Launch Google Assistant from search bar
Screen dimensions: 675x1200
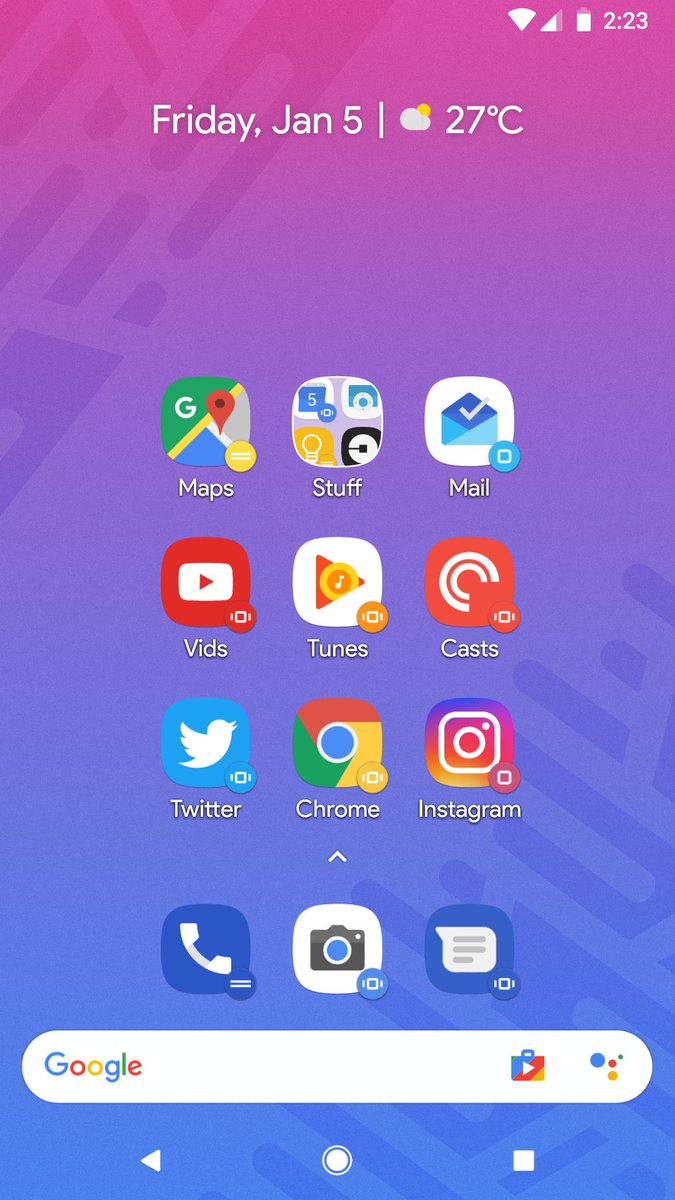pyautogui.click(x=606, y=1066)
